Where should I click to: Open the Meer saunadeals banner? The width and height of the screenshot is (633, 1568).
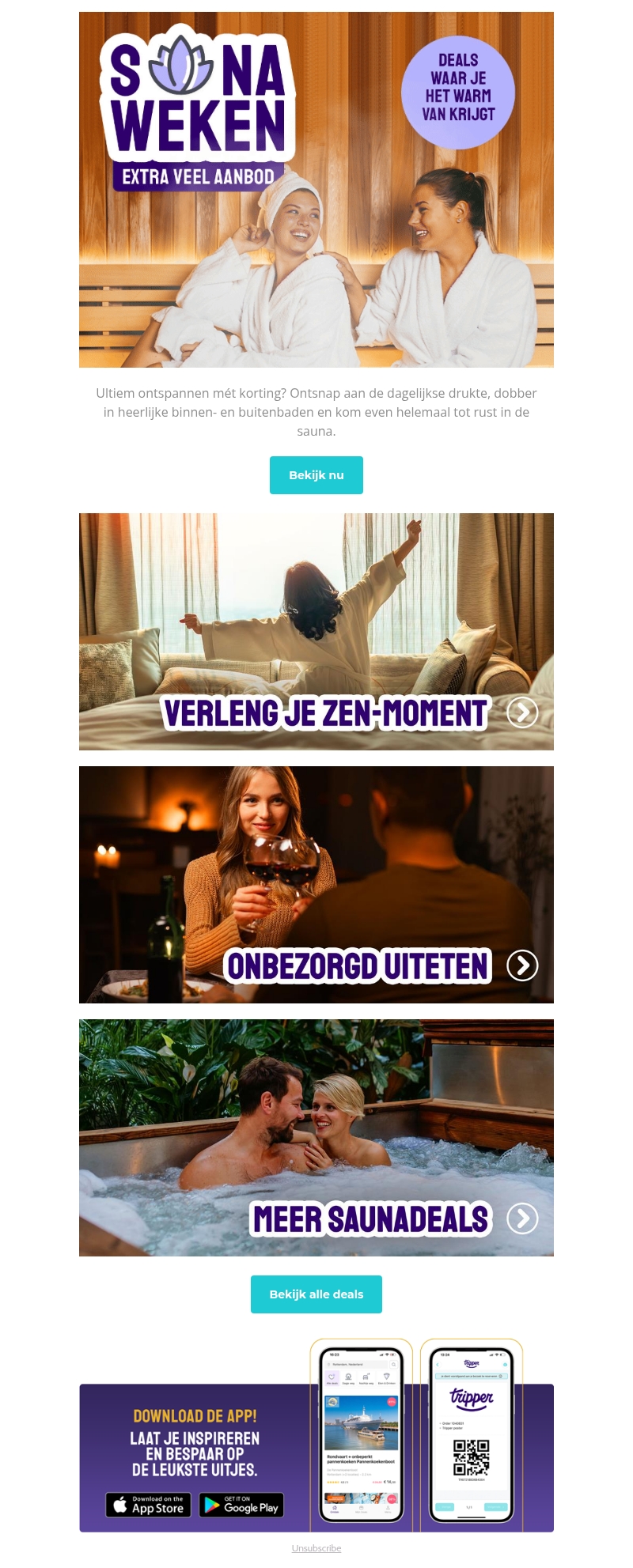click(316, 1138)
